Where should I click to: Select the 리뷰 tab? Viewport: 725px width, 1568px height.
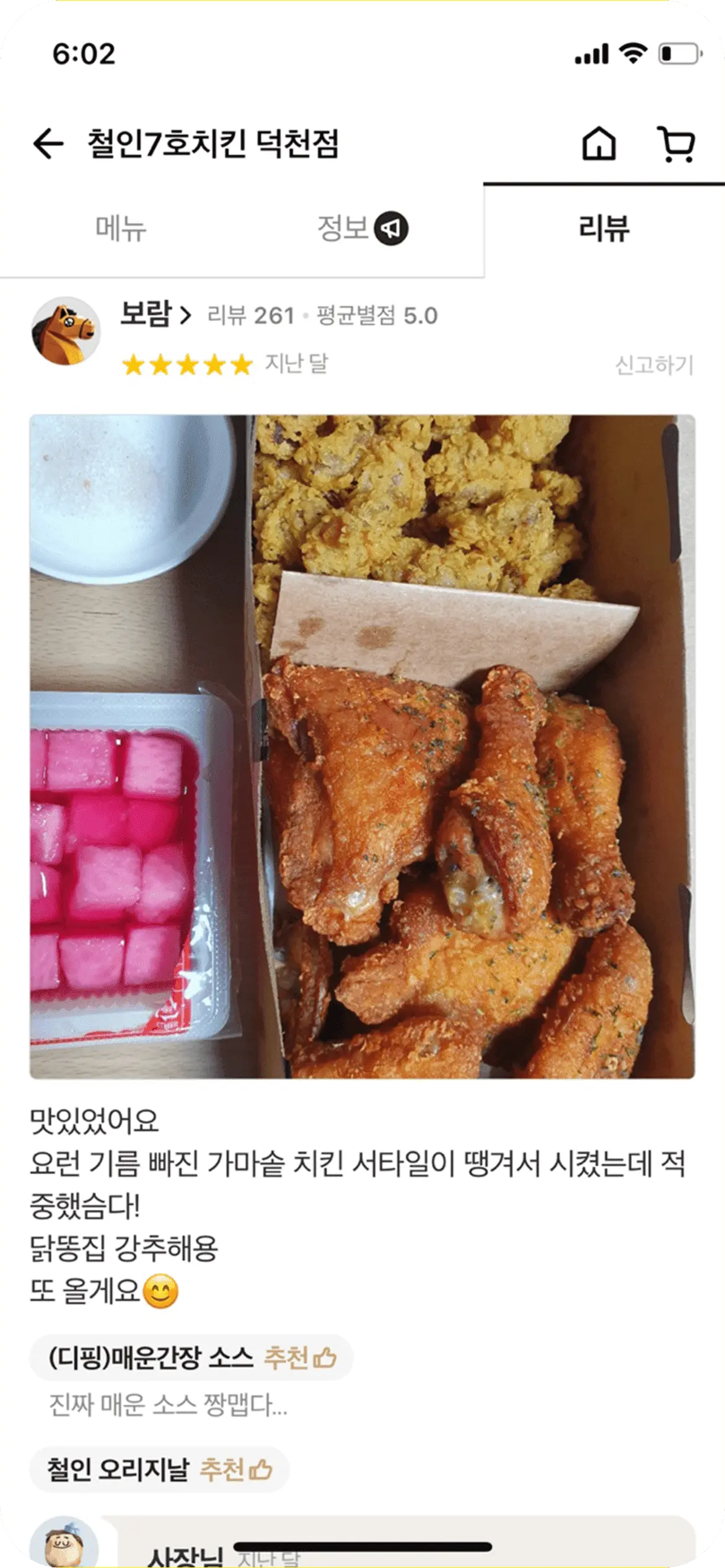604,229
